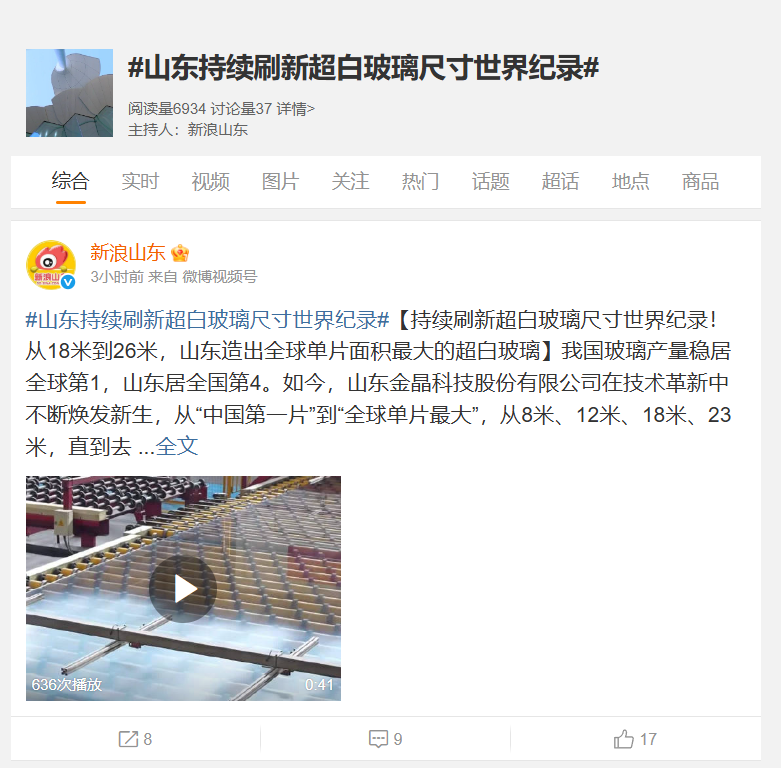781x768 pixels.
Task: Open the 话题 tab
Action: click(490, 181)
